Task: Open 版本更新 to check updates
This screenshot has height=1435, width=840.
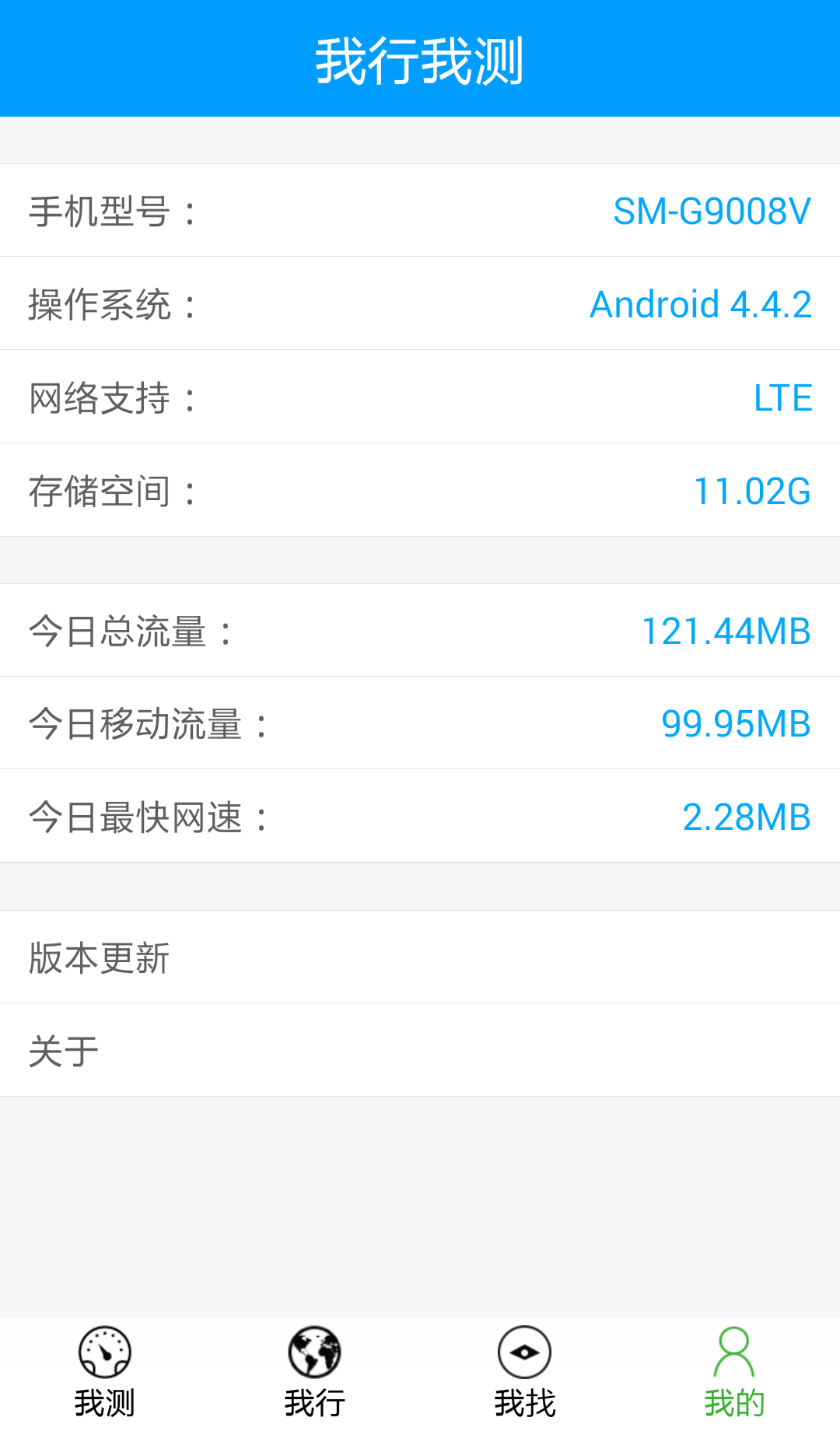Action: tap(420, 957)
